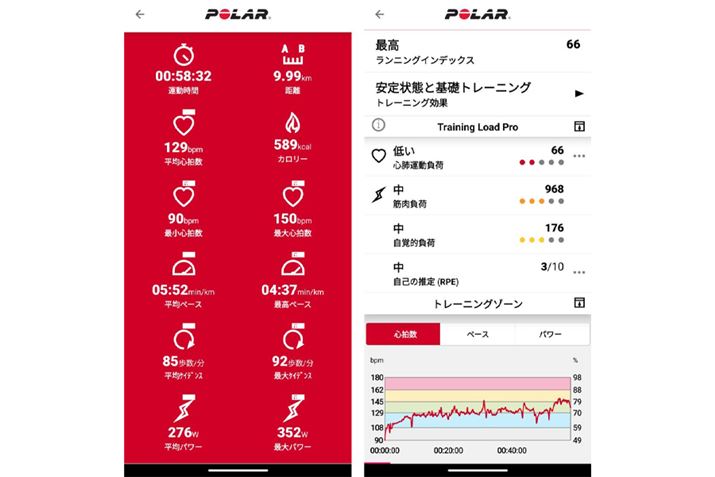This screenshot has width=715, height=477.
Task: Select the 心拍数 tab
Action: (x=403, y=334)
